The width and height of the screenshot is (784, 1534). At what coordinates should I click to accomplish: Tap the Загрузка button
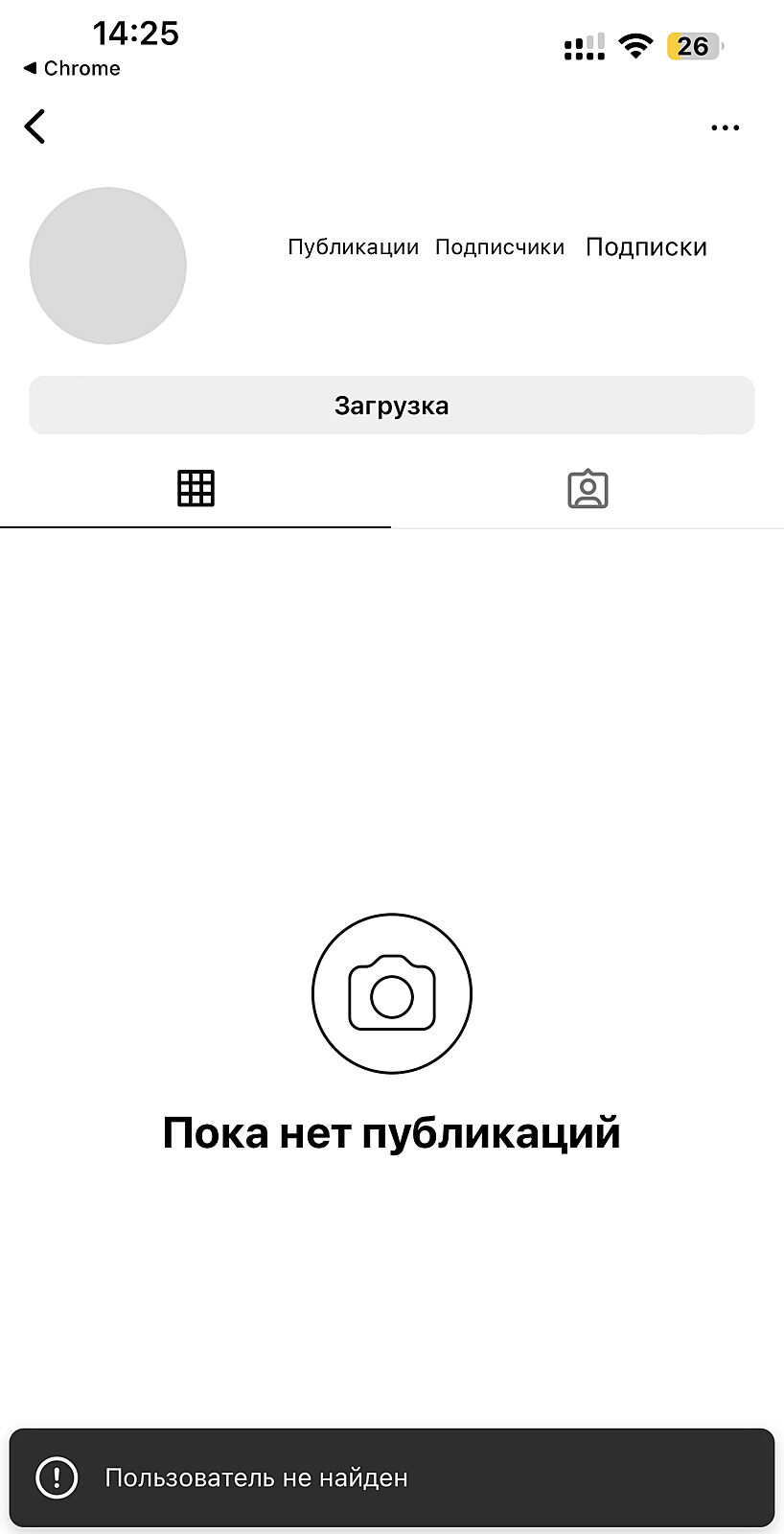[391, 406]
